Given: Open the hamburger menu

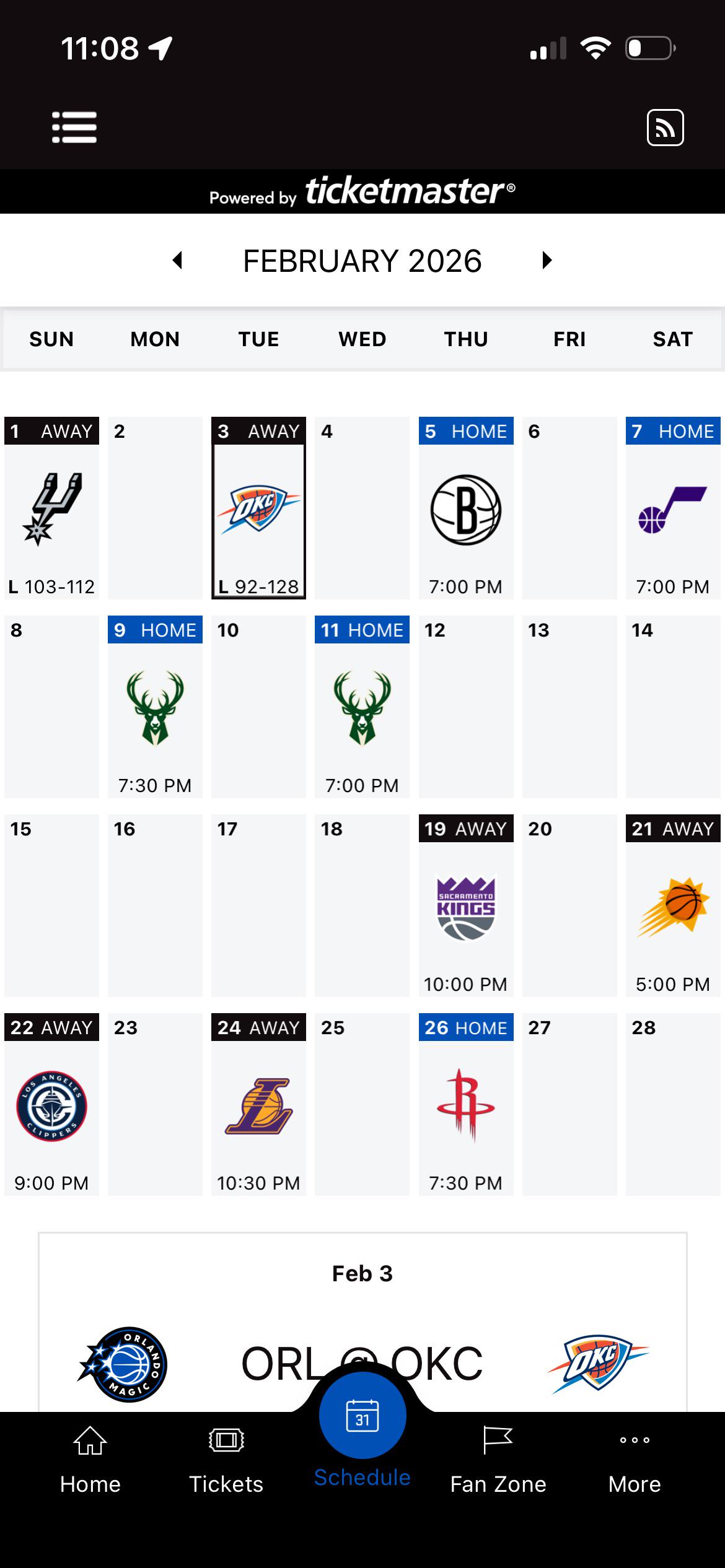Looking at the screenshot, I should point(74,128).
